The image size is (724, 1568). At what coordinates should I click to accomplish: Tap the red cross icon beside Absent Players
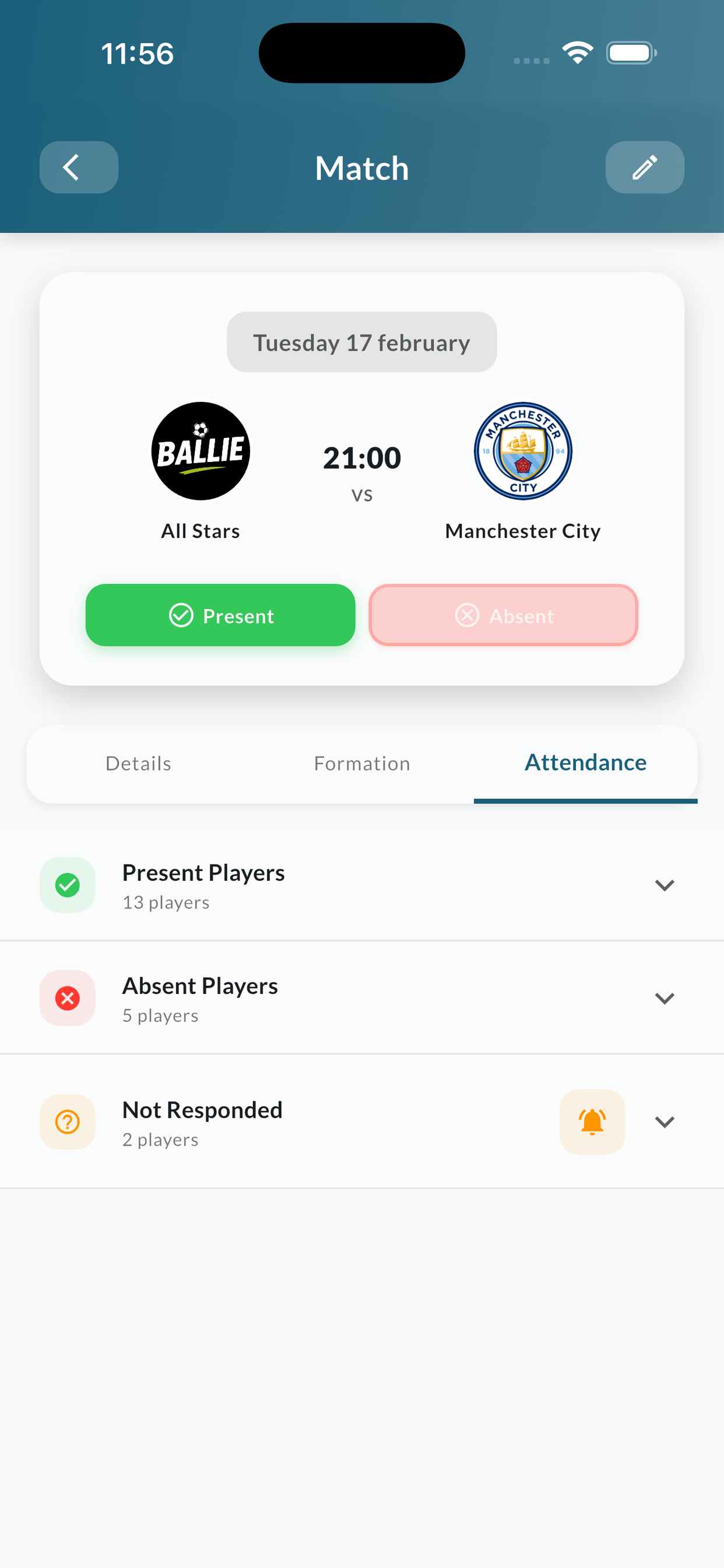(68, 998)
